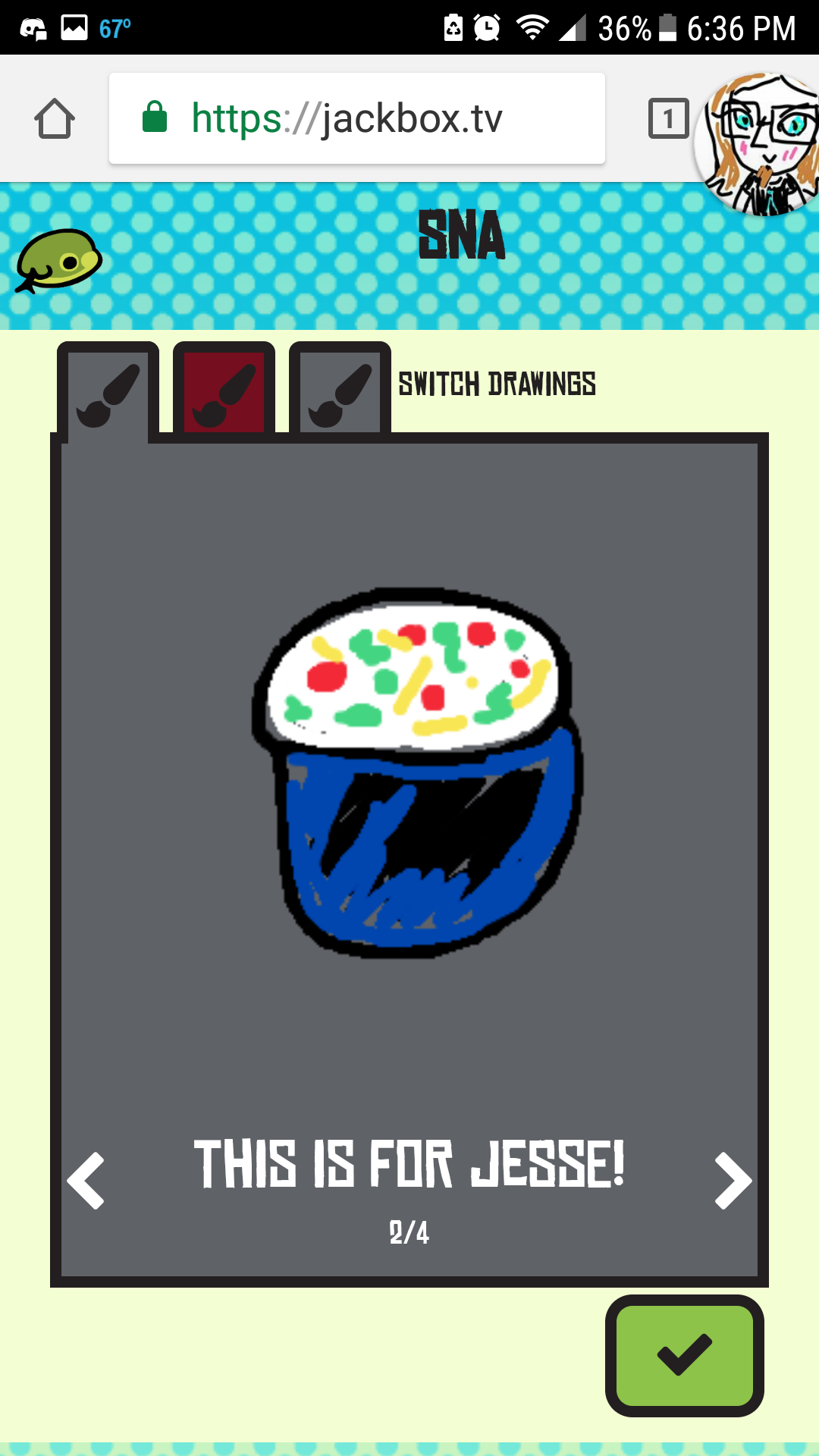
Task: Select the first gray drawing tab
Action: point(108,393)
